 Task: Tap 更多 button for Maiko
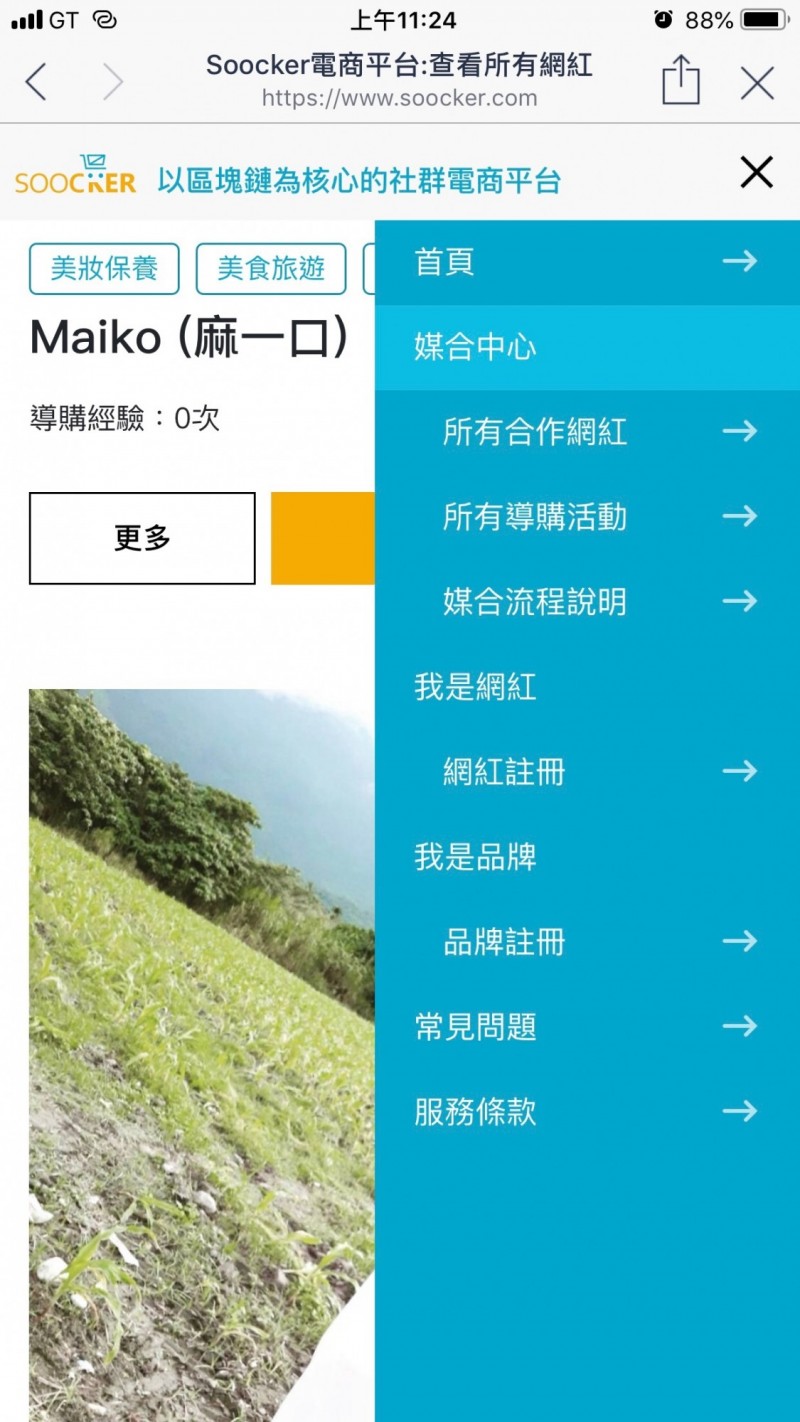tap(142, 538)
